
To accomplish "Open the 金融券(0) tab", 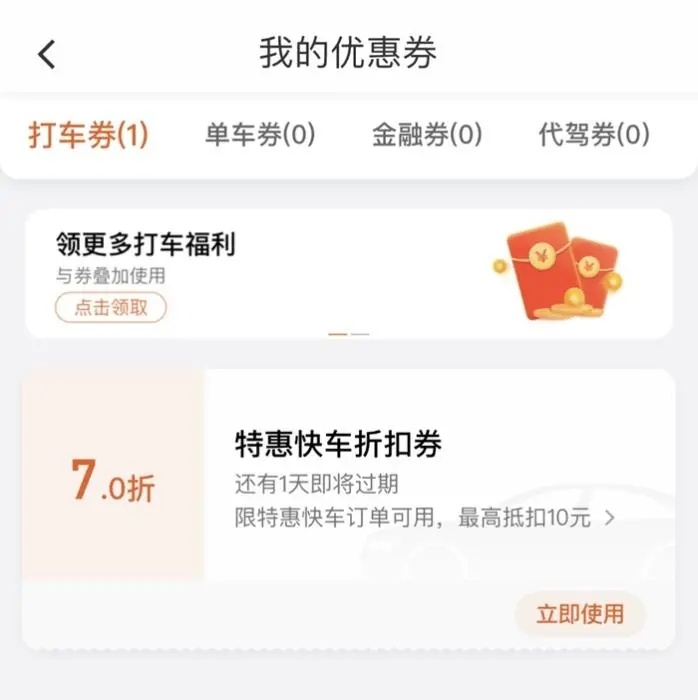I will pyautogui.click(x=427, y=135).
